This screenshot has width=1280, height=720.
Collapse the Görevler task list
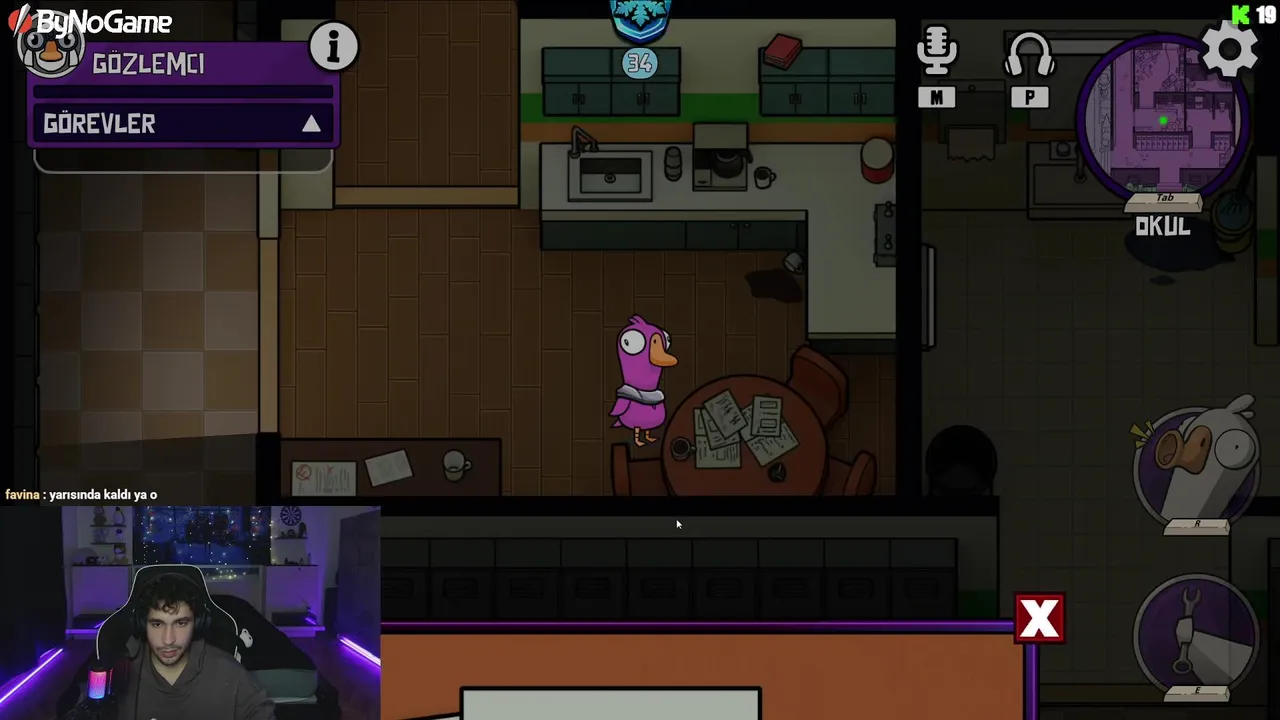(311, 124)
